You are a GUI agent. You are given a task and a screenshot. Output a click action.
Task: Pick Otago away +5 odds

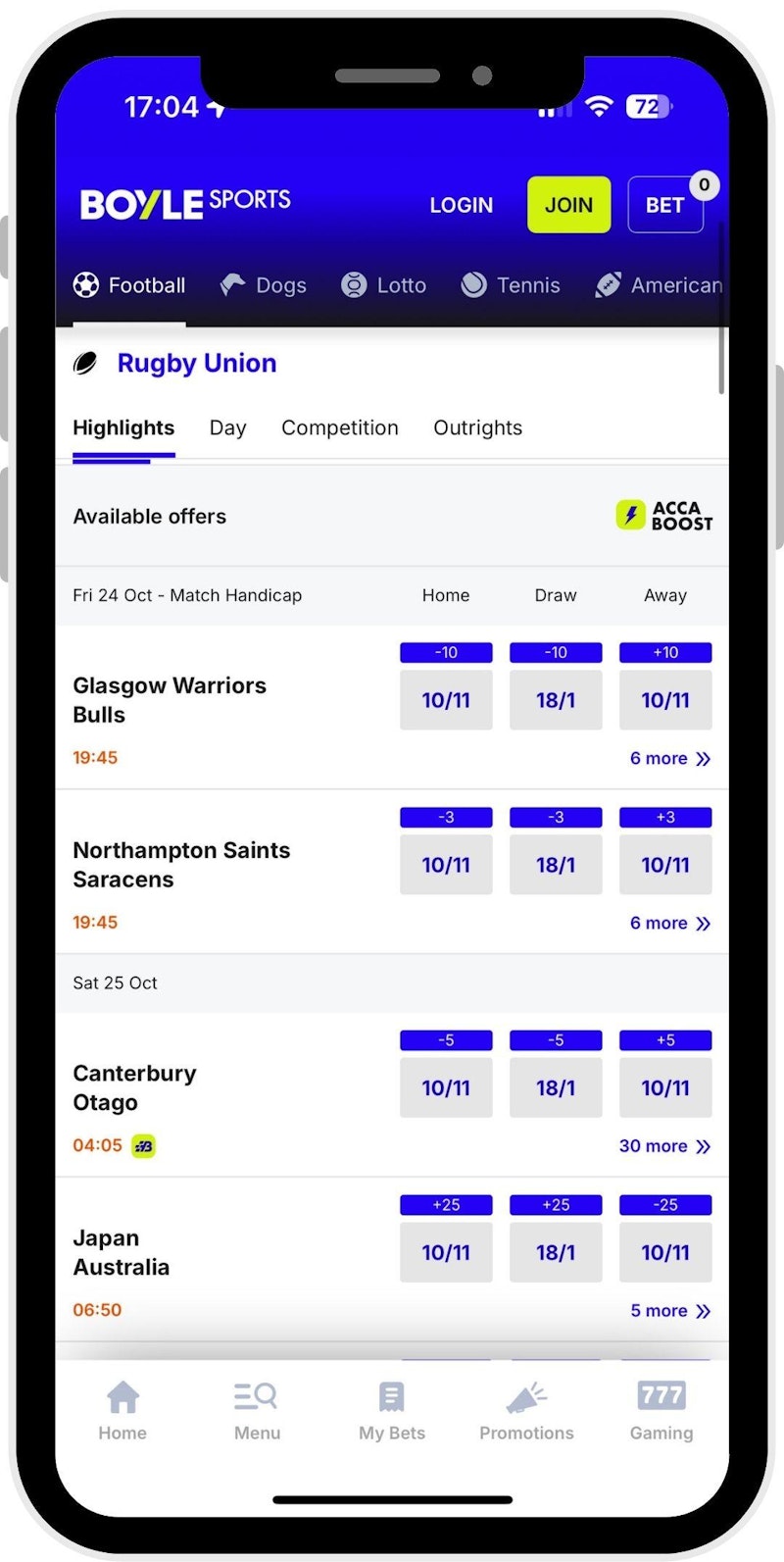coord(665,1087)
